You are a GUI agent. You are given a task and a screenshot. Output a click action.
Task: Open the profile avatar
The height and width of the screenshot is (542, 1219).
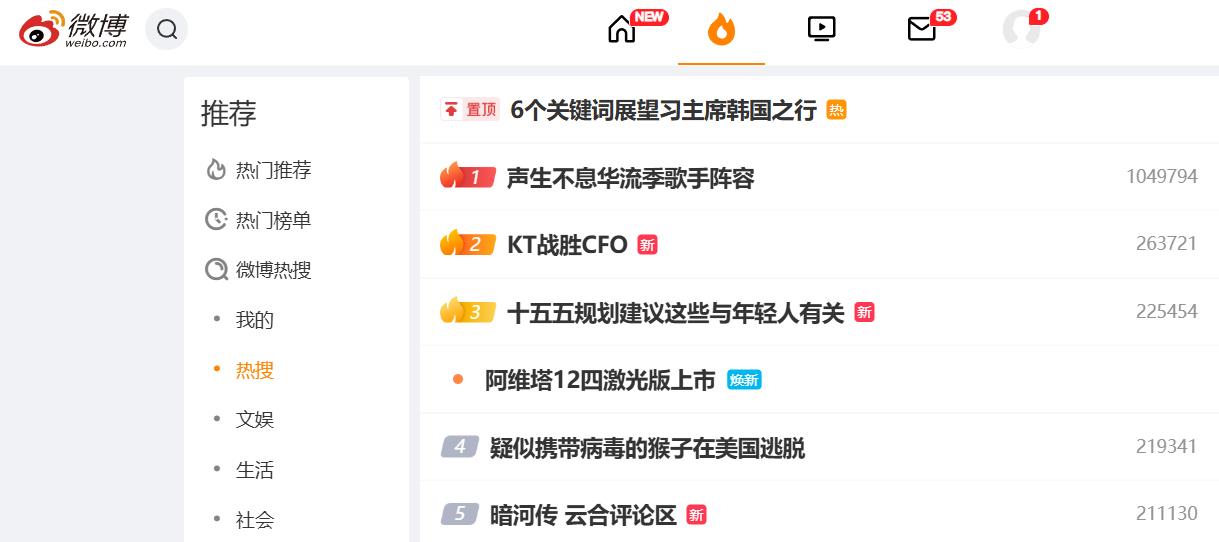(1022, 30)
